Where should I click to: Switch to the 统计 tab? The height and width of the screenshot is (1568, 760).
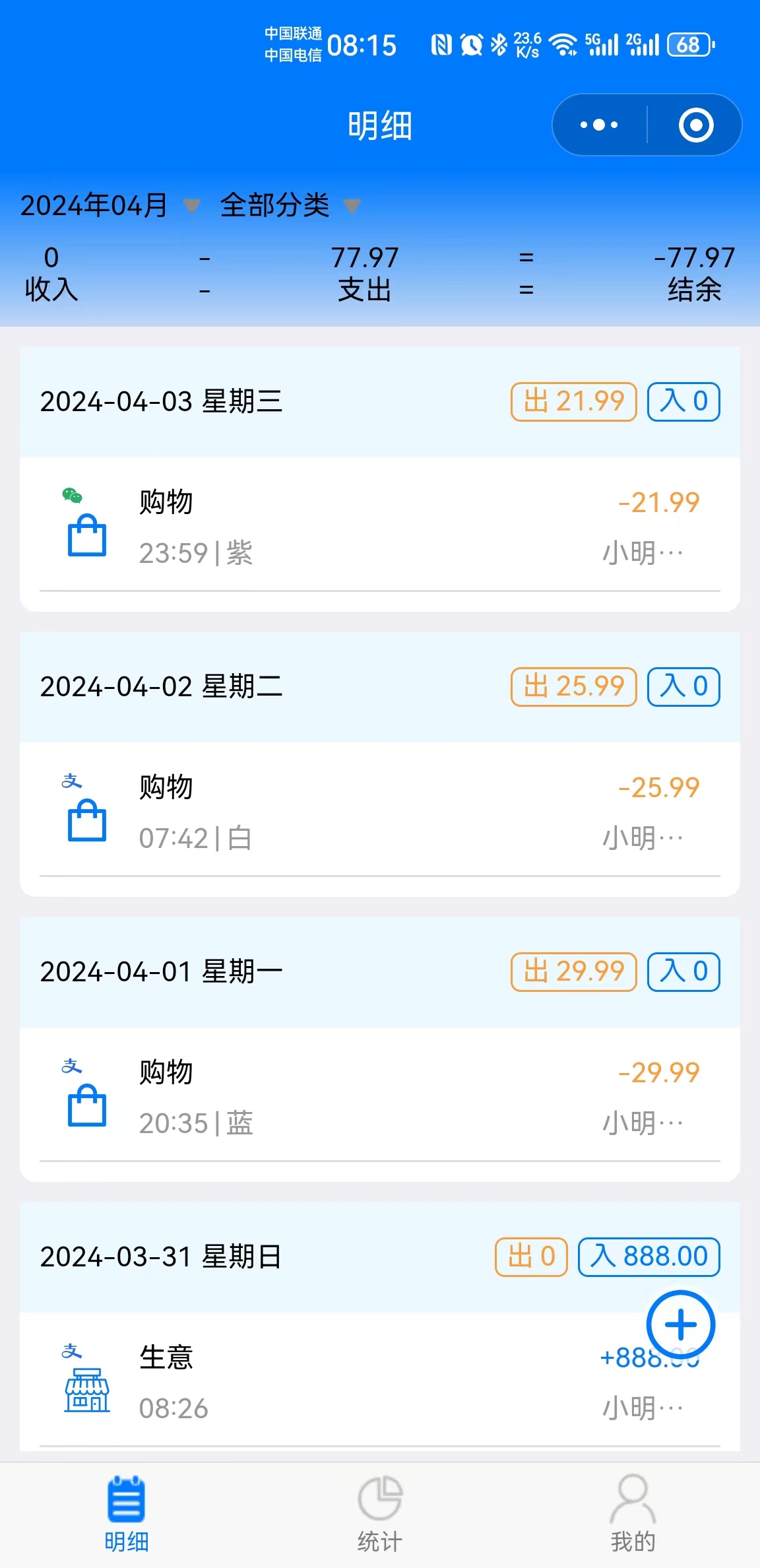click(380, 1515)
